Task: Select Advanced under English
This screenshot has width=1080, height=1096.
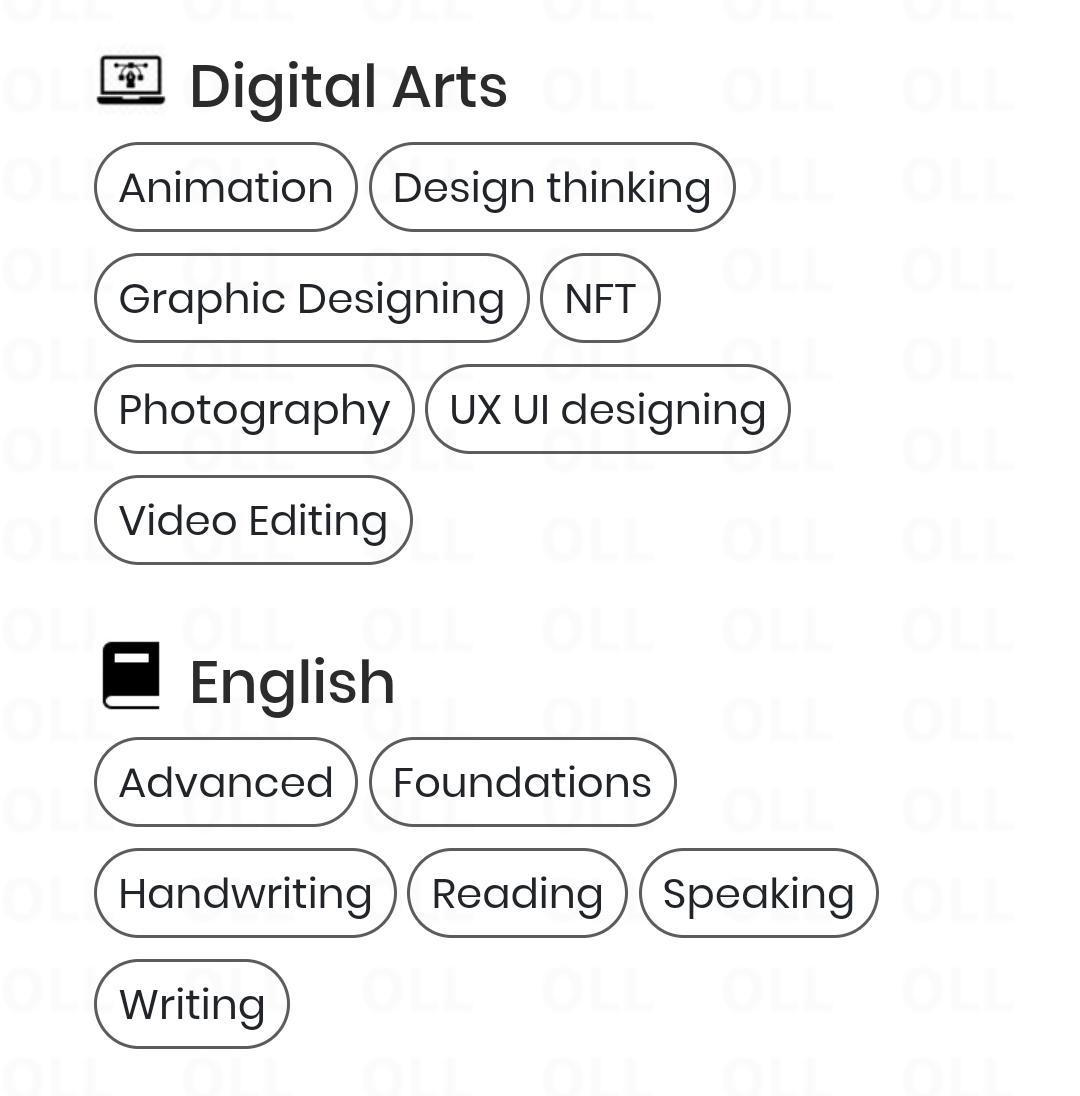Action: click(226, 782)
